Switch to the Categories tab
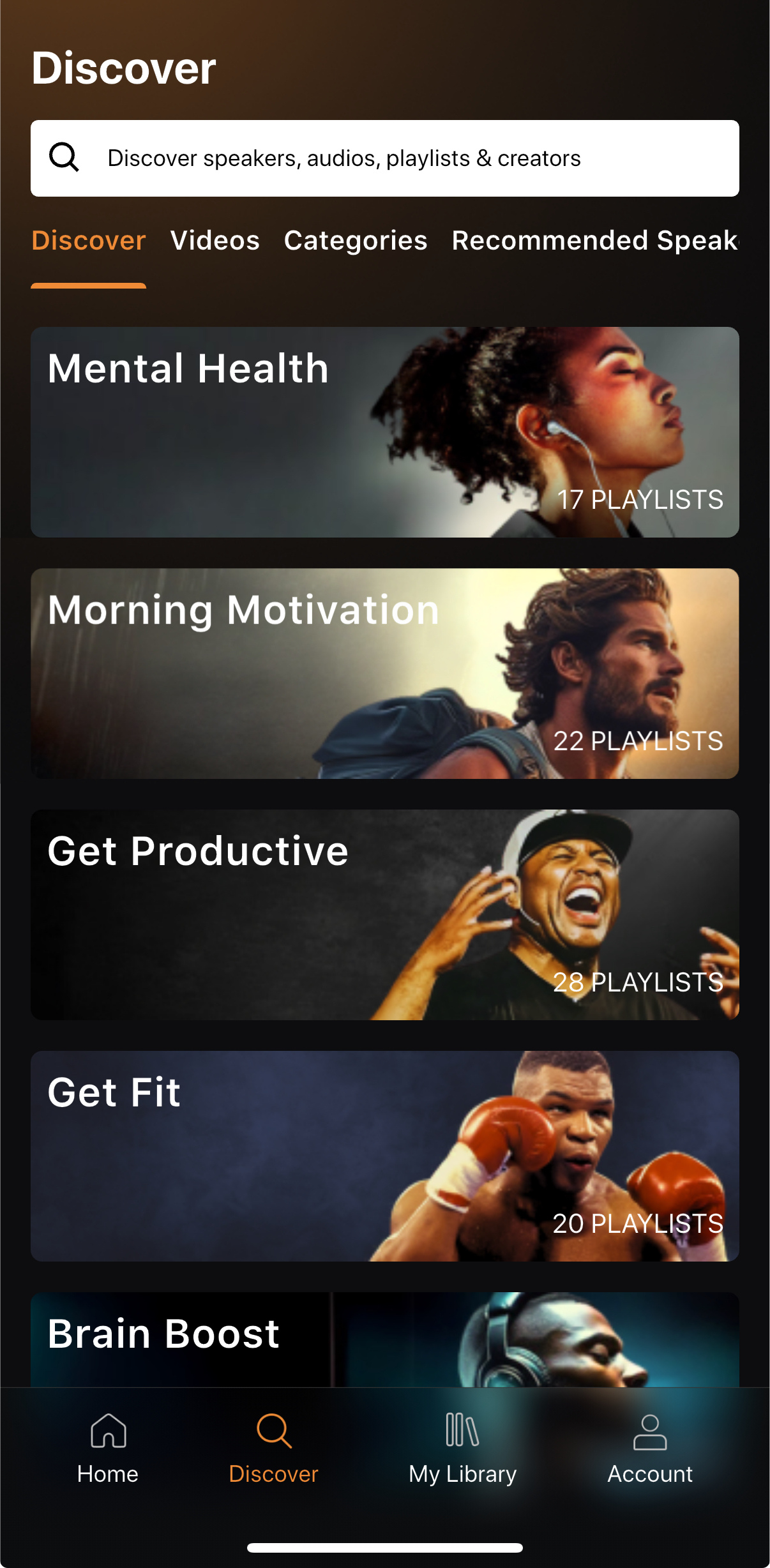 356,241
